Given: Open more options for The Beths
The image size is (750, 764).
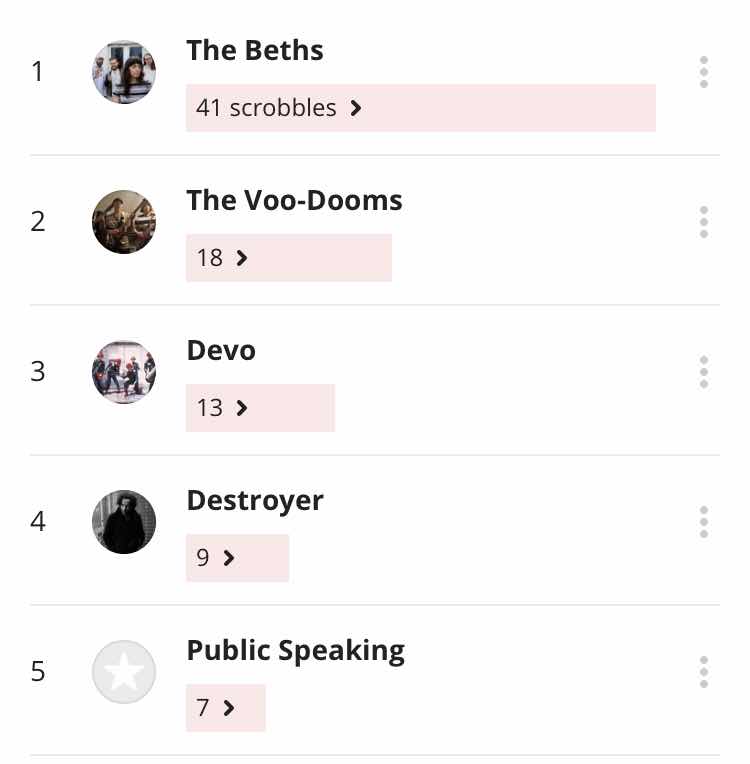Looking at the screenshot, I should point(704,72).
